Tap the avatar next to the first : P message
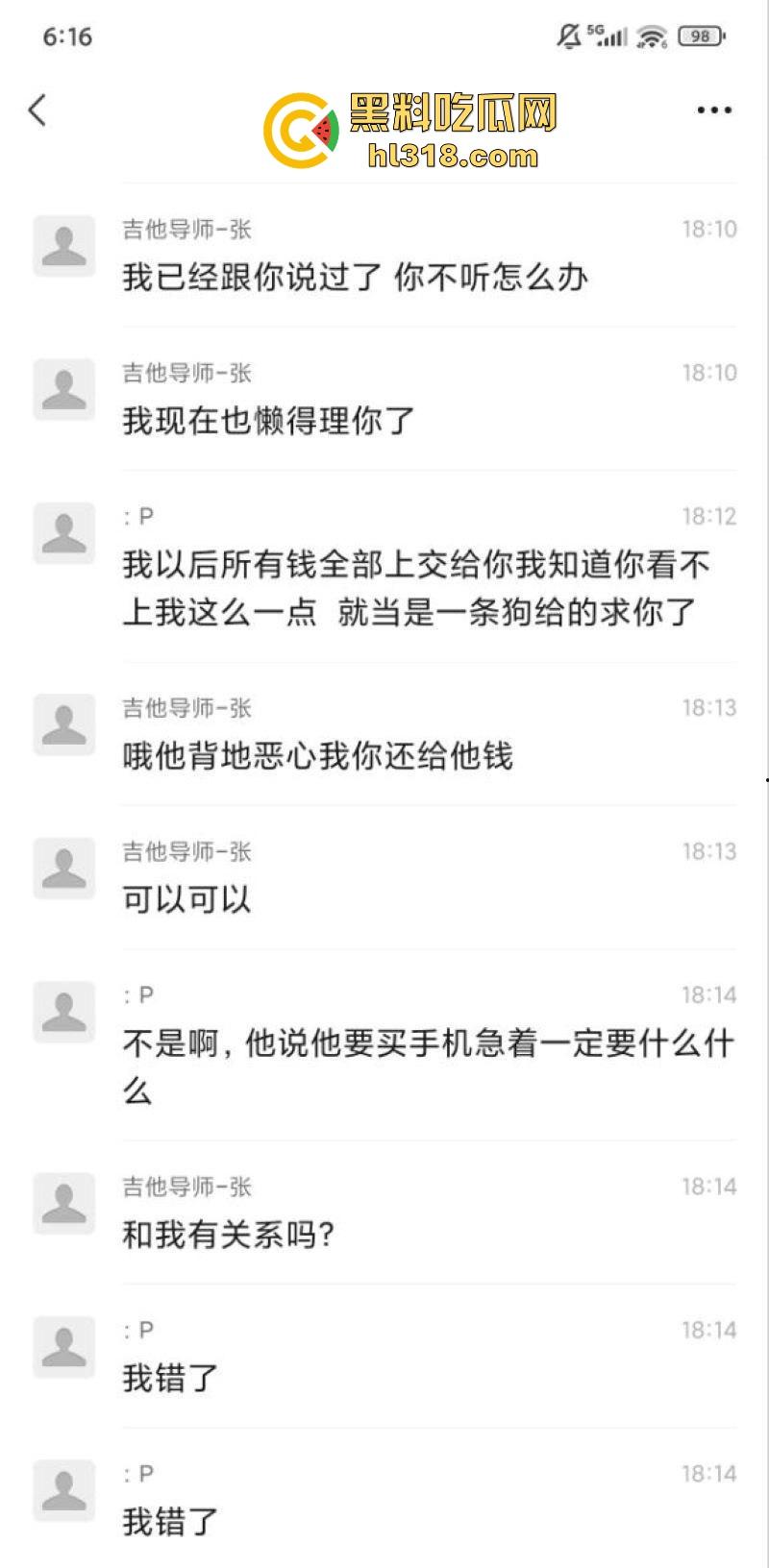This screenshot has height=1568, width=769. 63,532
